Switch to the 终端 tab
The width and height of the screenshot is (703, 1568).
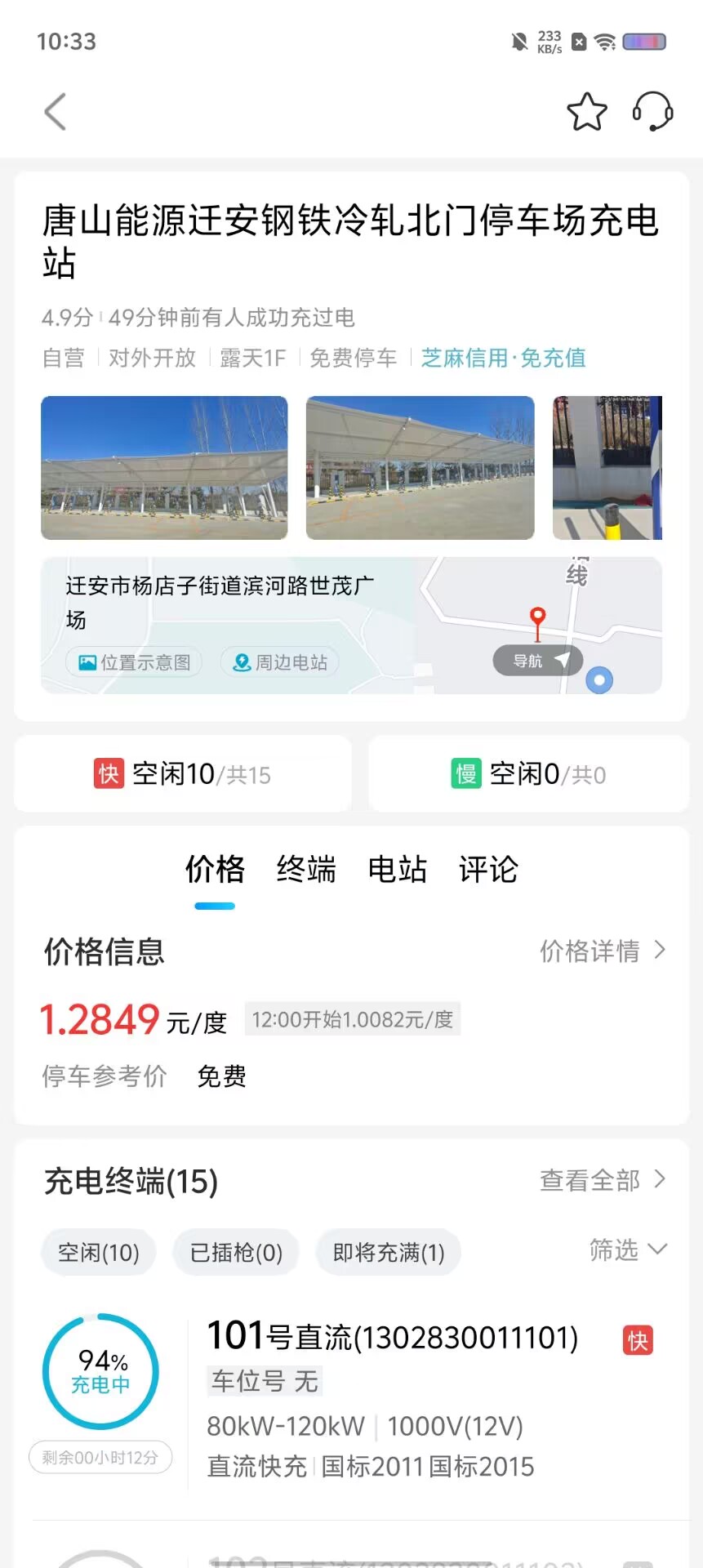306,870
